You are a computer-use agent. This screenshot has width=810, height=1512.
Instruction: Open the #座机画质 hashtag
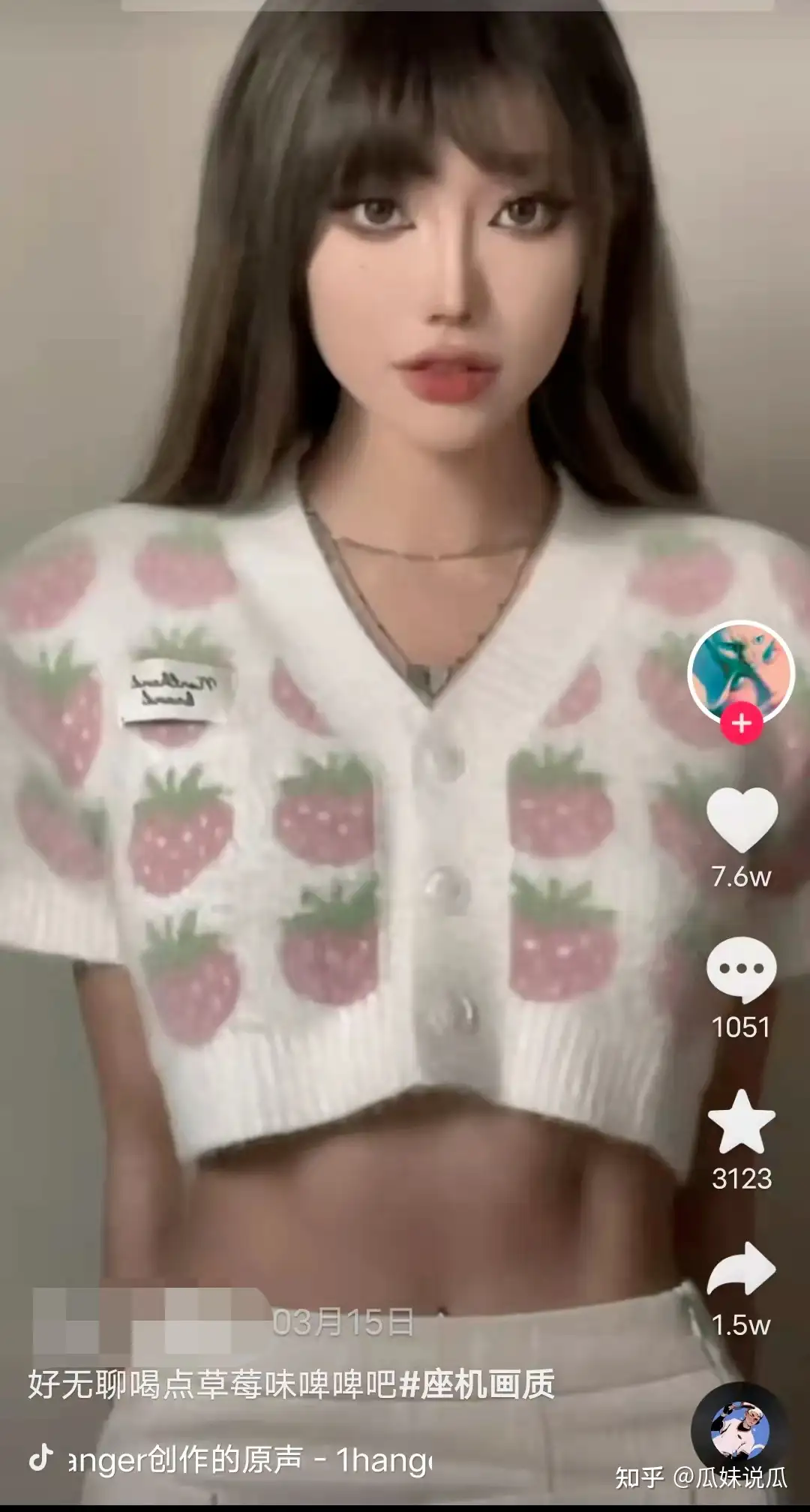(x=477, y=1384)
